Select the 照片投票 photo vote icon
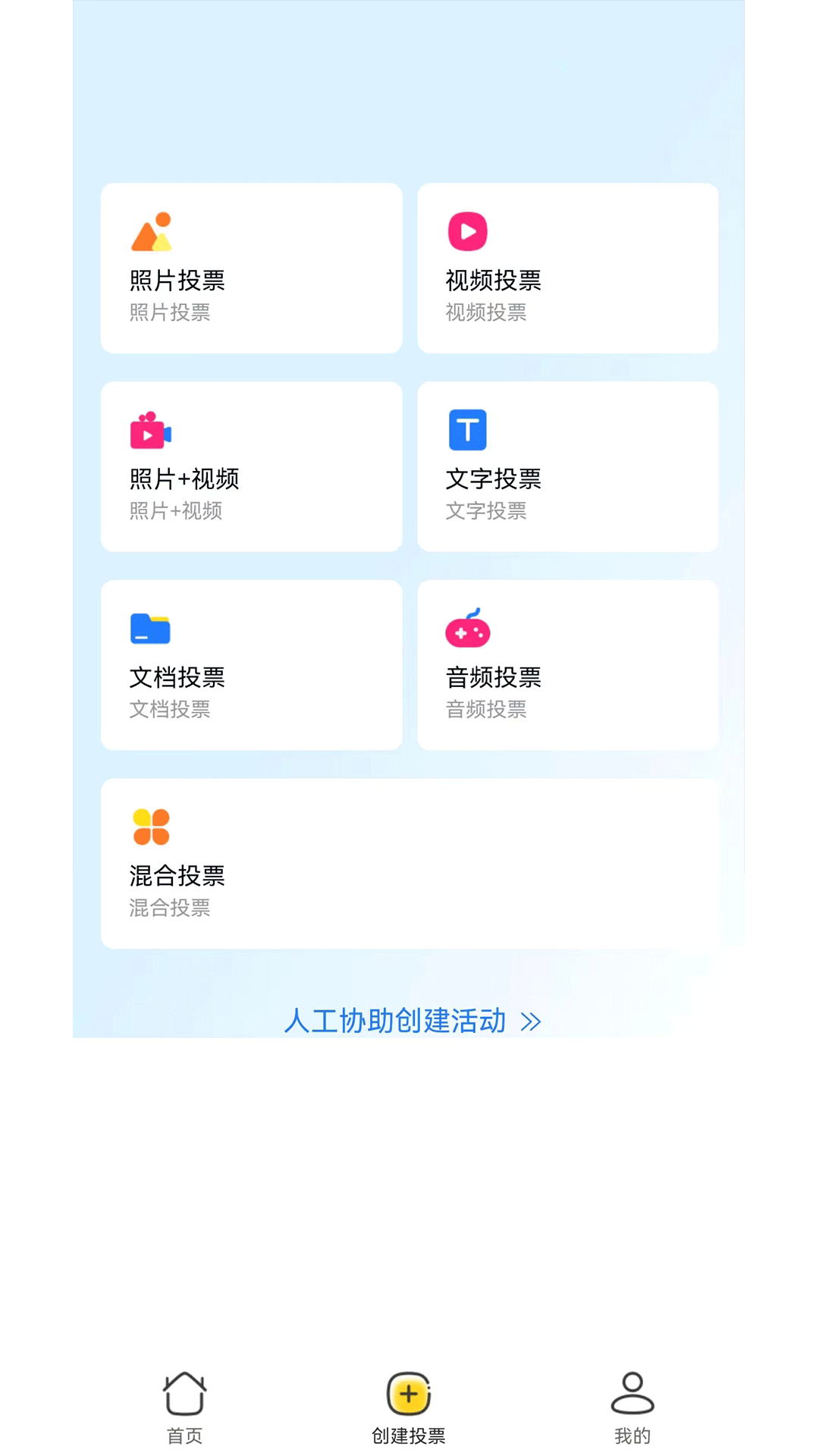819x1456 pixels. coord(152,231)
